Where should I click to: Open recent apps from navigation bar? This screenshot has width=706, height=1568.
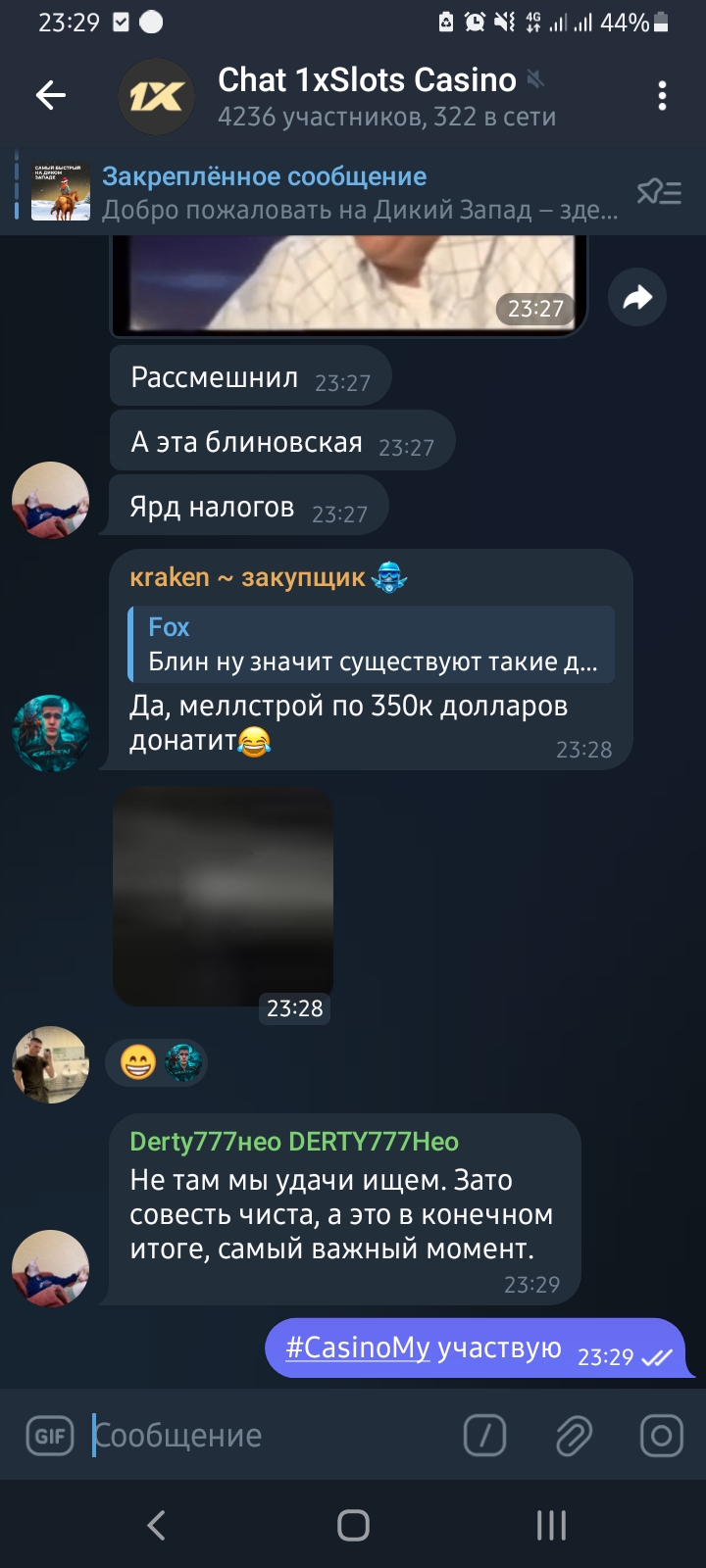pos(551,1525)
